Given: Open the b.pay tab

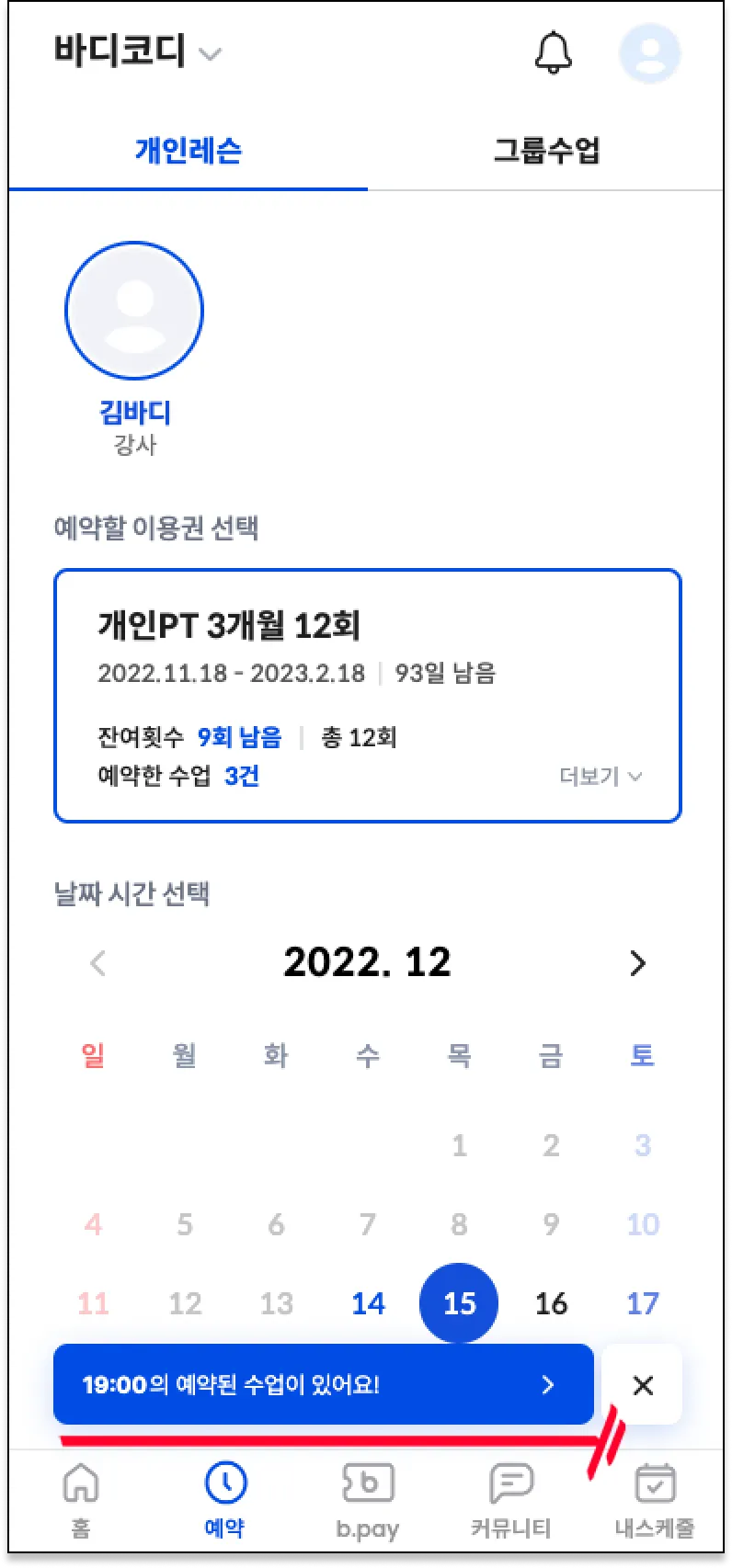Looking at the screenshot, I should [367, 1498].
